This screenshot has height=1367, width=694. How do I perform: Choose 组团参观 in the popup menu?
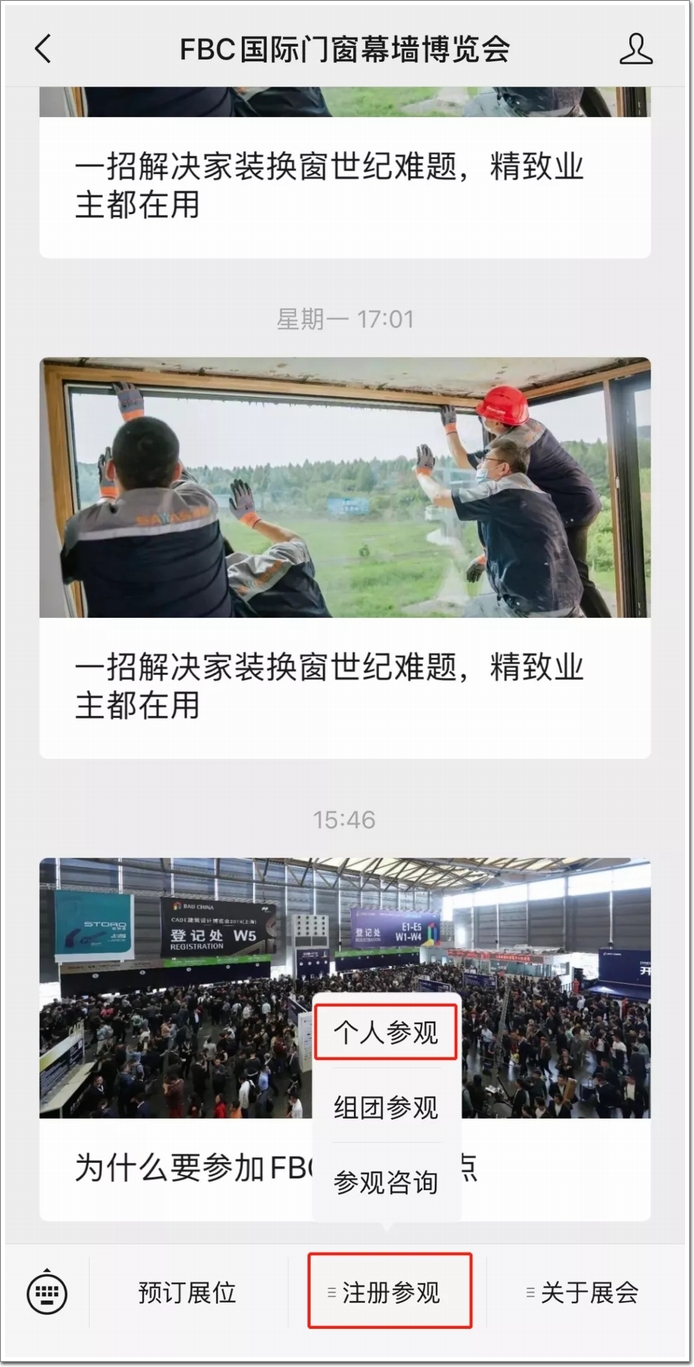click(x=386, y=1108)
